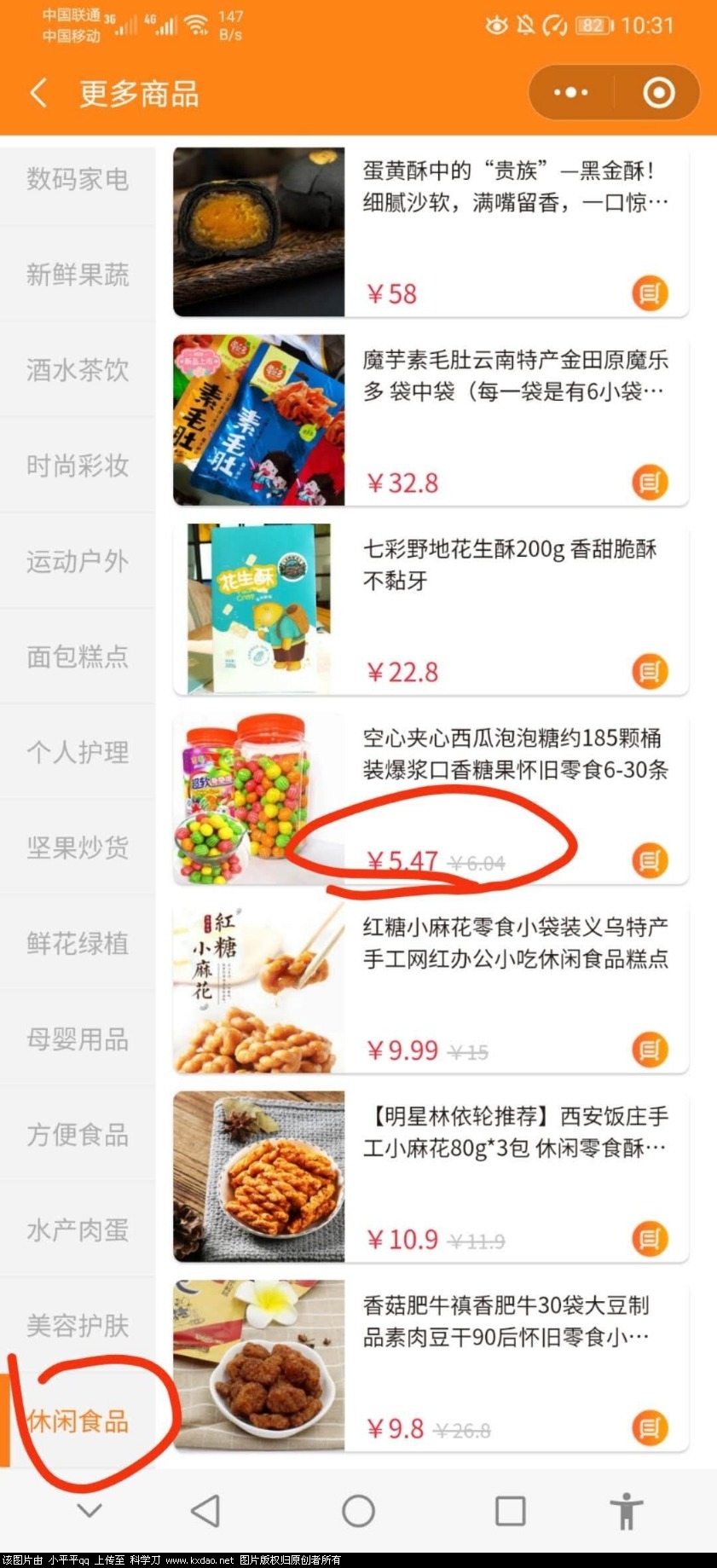Image resolution: width=717 pixels, height=1568 pixels.
Task: Add 黑金酥 蛋黄酥 to cart
Action: (650, 293)
